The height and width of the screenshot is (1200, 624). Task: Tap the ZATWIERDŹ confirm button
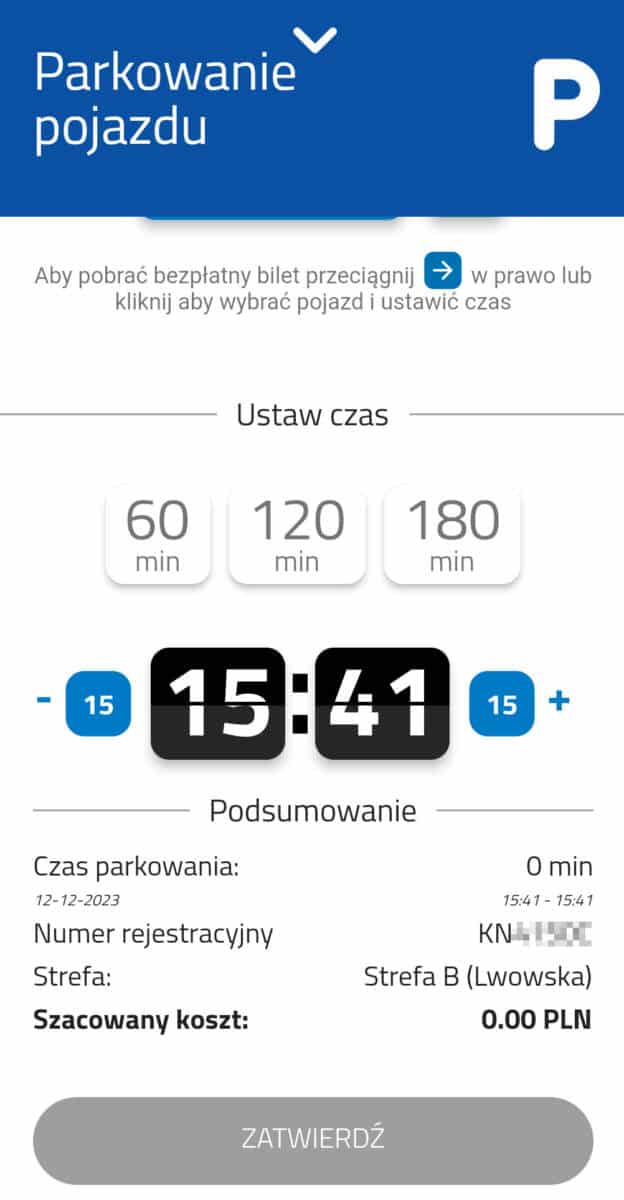pyautogui.click(x=313, y=1138)
